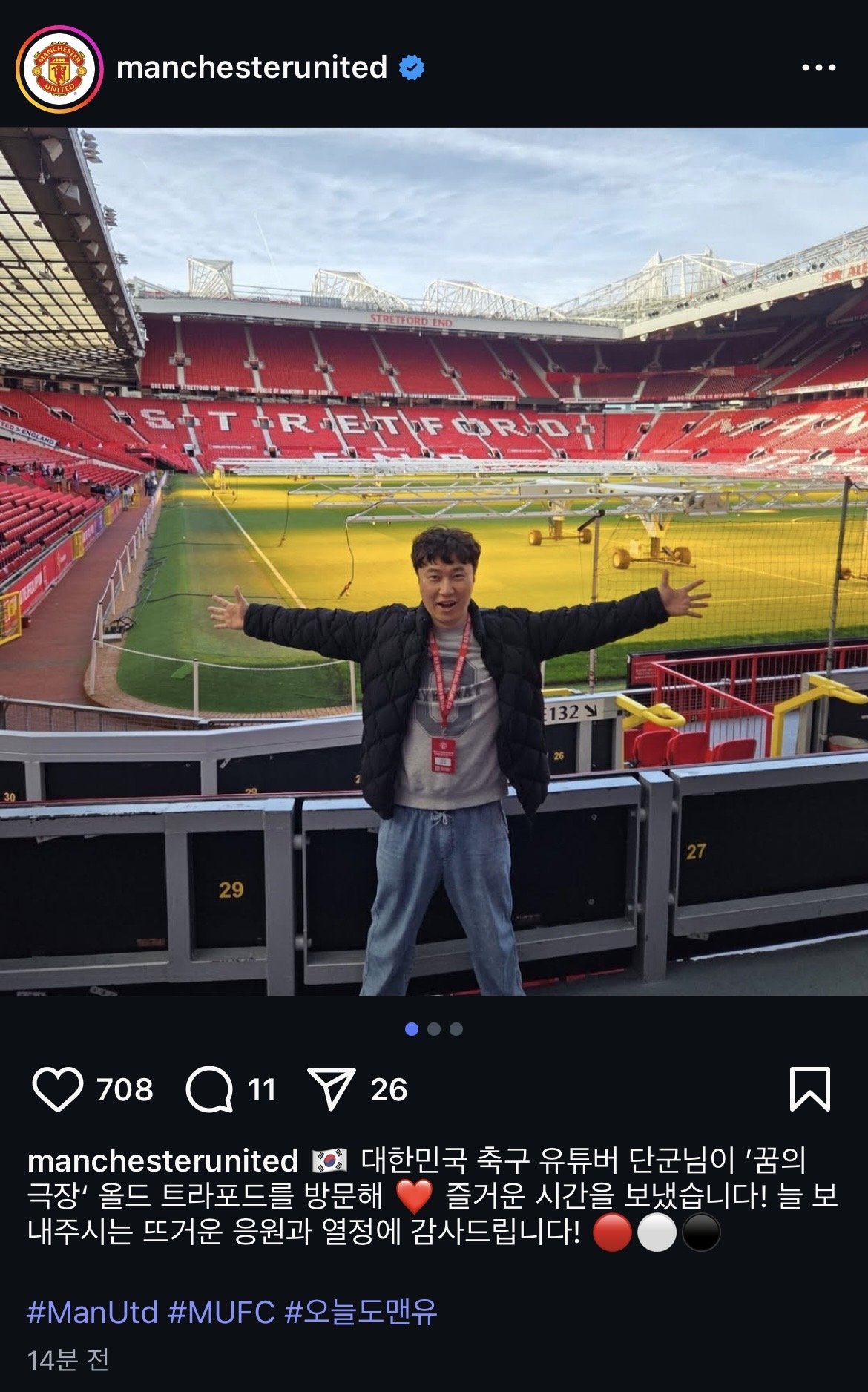Share the post via paper plane icon
The height and width of the screenshot is (1392, 868).
pyautogui.click(x=332, y=1089)
